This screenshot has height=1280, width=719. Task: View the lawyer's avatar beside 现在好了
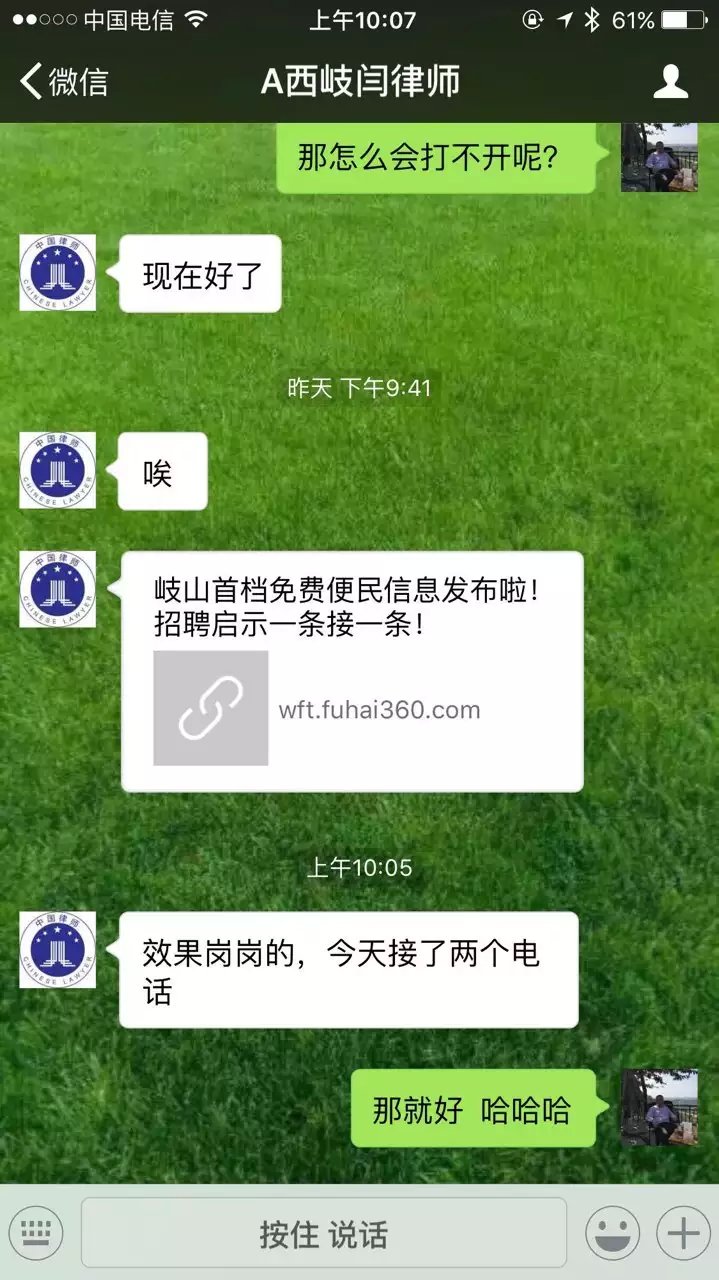58,273
